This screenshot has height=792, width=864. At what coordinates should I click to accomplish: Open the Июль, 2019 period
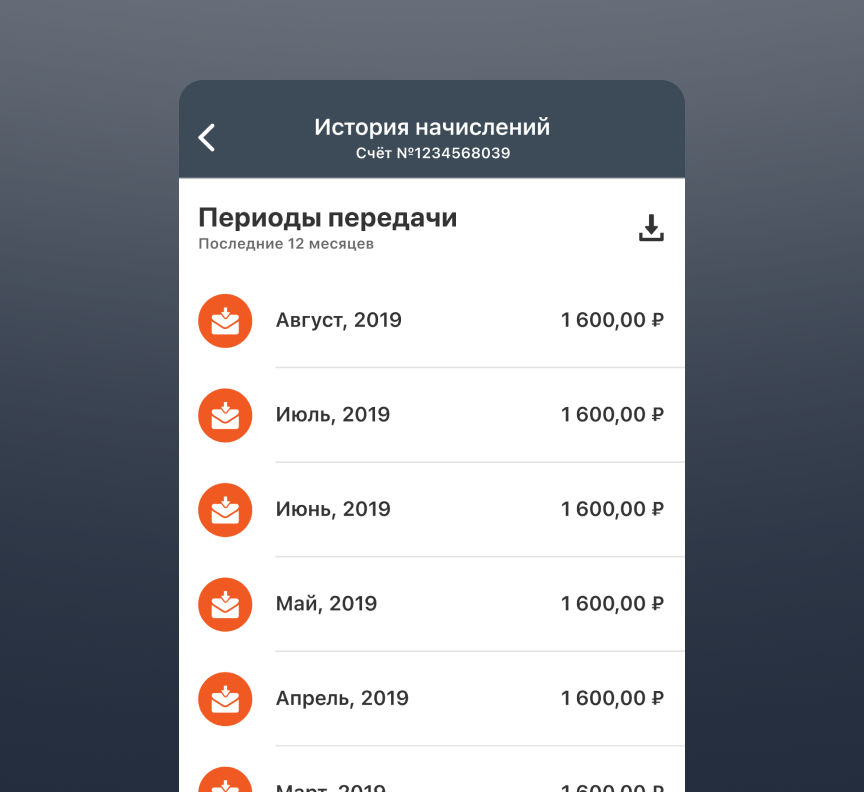pos(432,415)
